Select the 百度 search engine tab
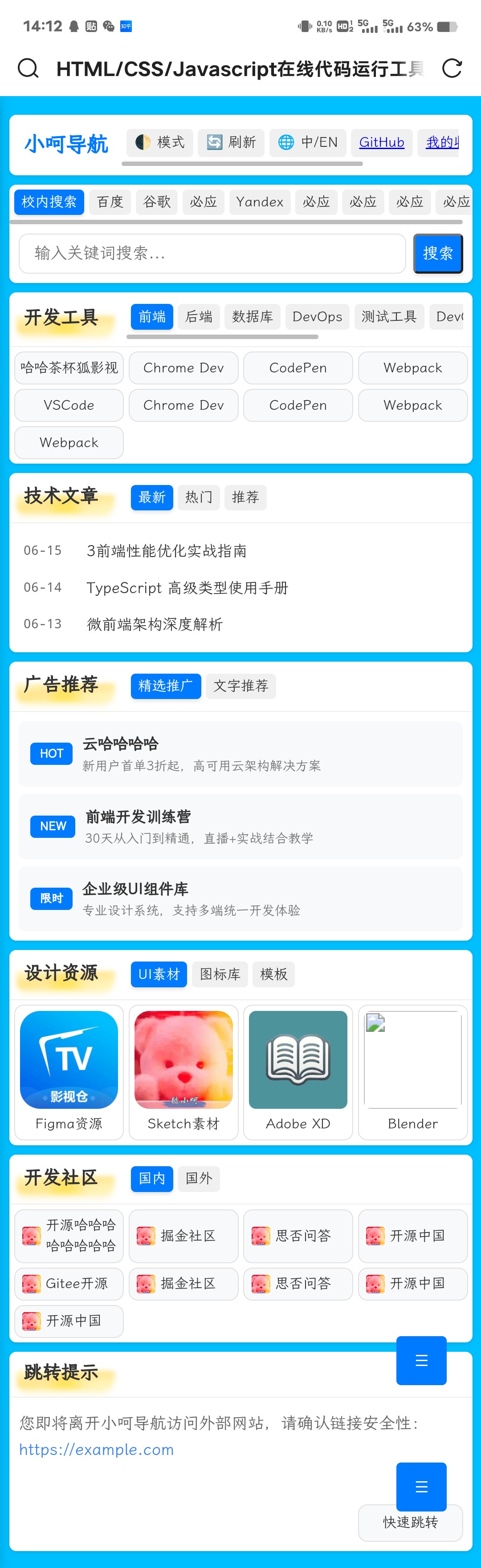481x1568 pixels. click(x=110, y=202)
